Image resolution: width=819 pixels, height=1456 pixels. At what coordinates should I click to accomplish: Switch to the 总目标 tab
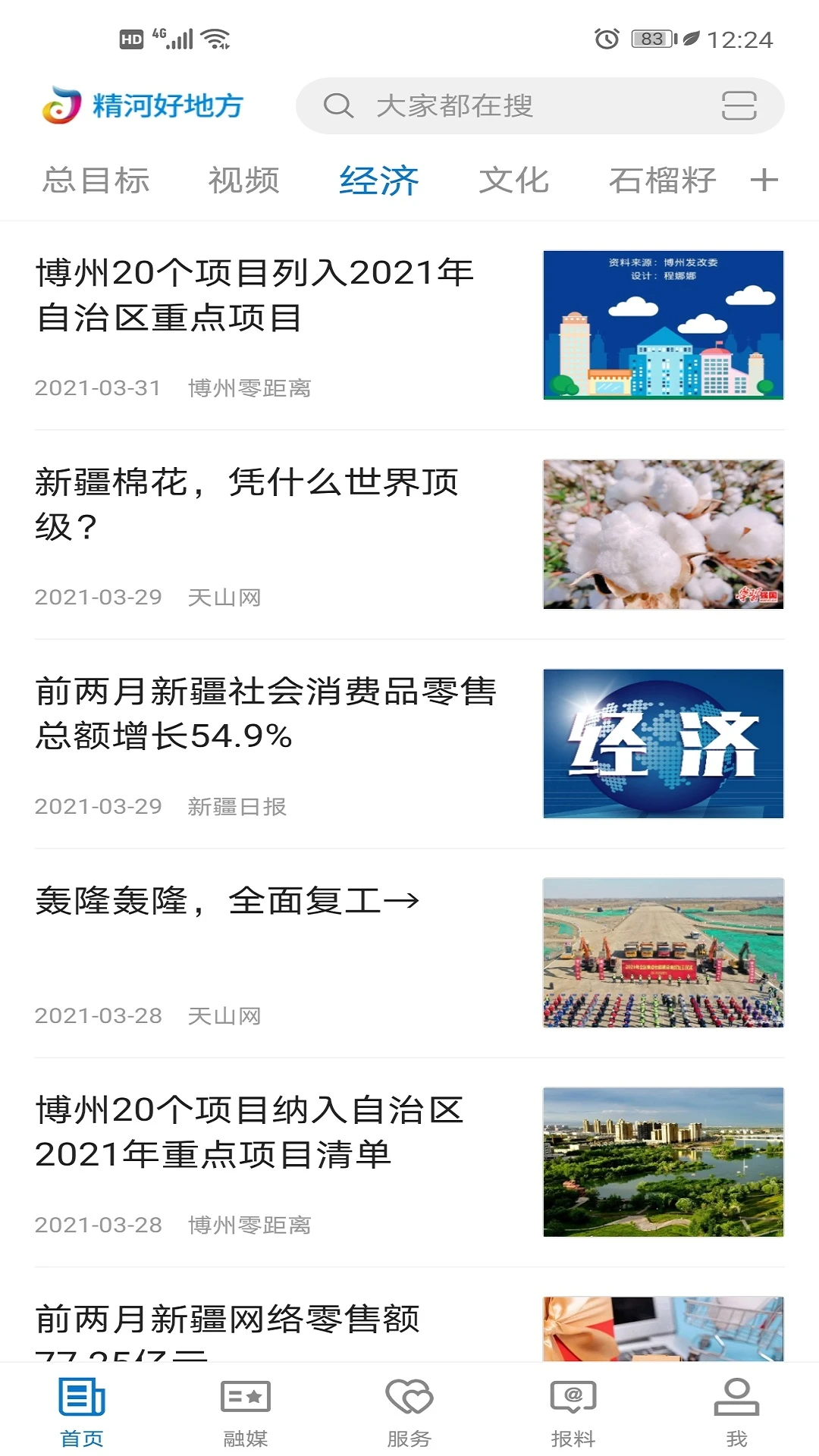(x=99, y=180)
